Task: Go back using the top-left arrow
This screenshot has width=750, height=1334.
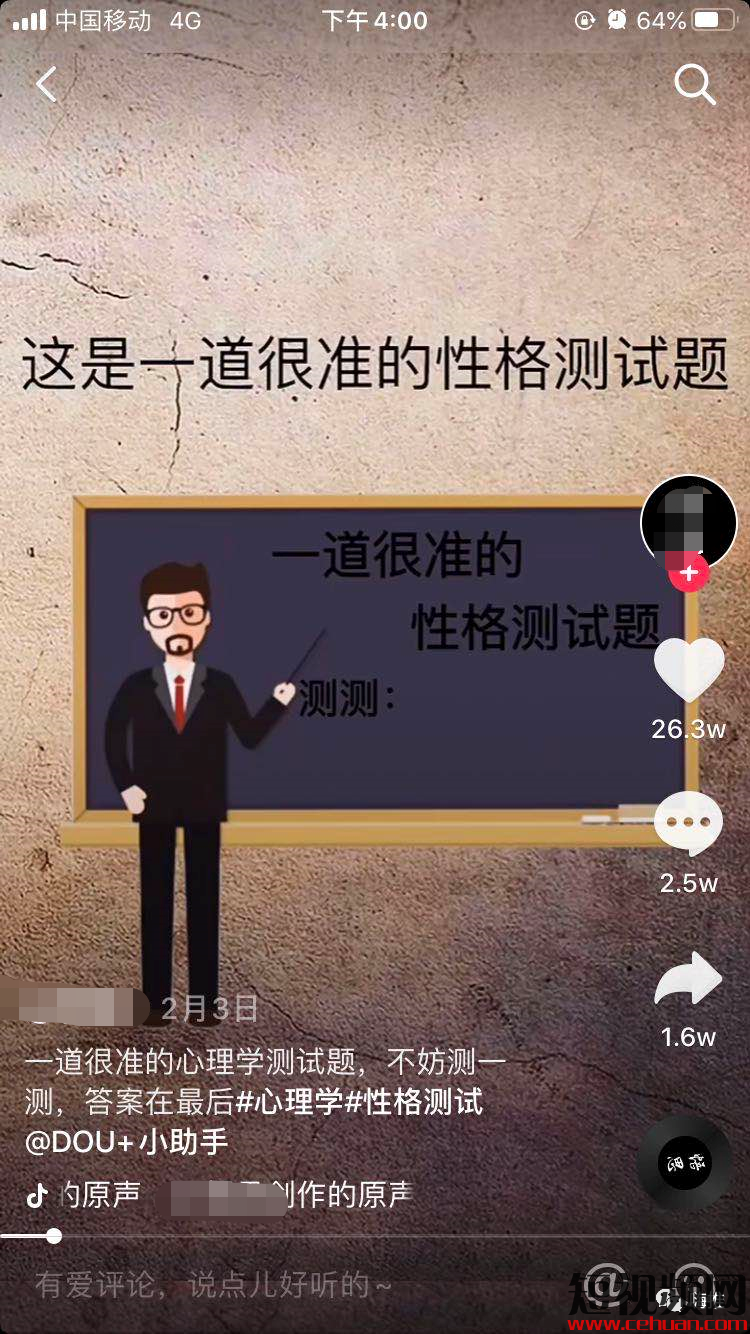Action: click(x=46, y=84)
